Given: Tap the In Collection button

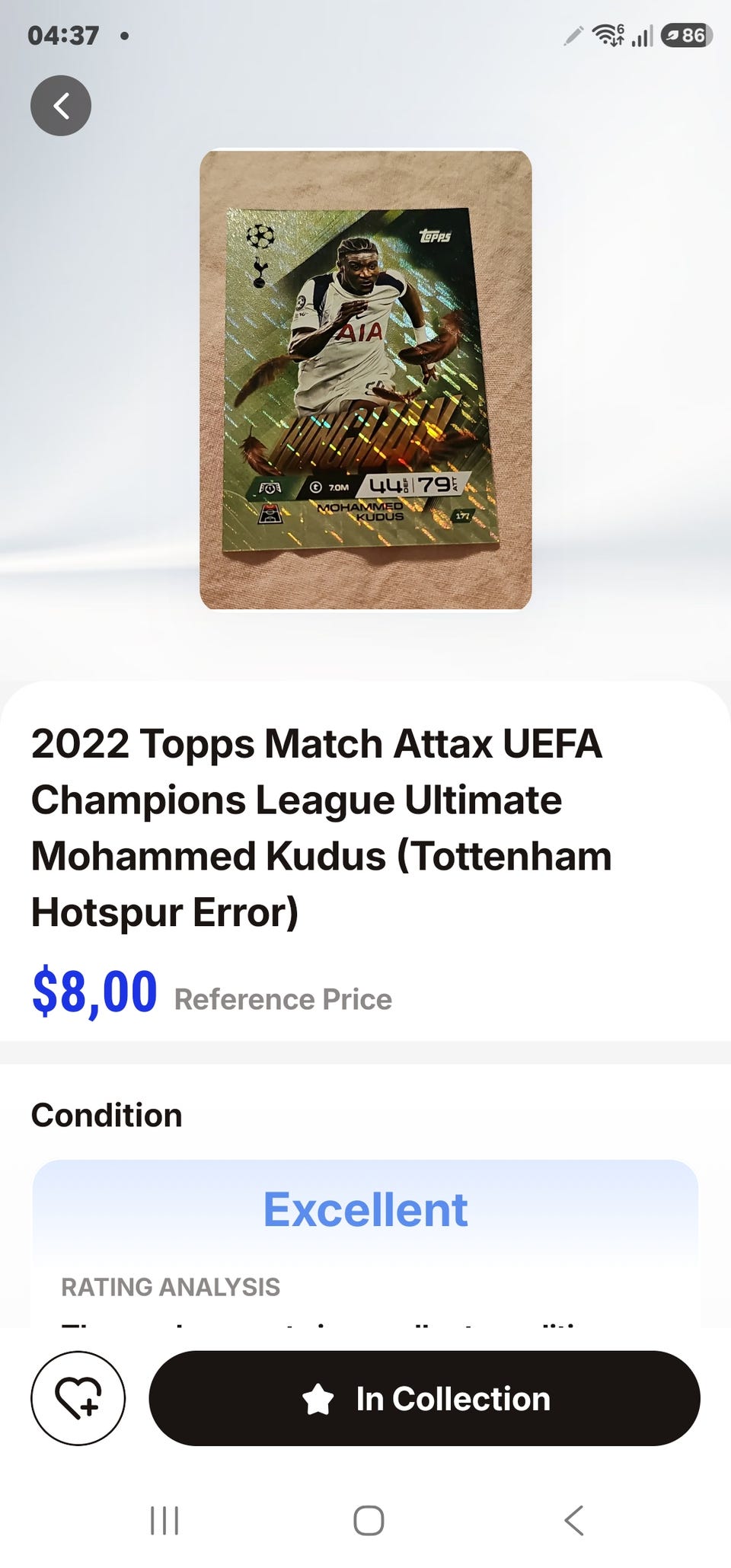Looking at the screenshot, I should point(424,1398).
